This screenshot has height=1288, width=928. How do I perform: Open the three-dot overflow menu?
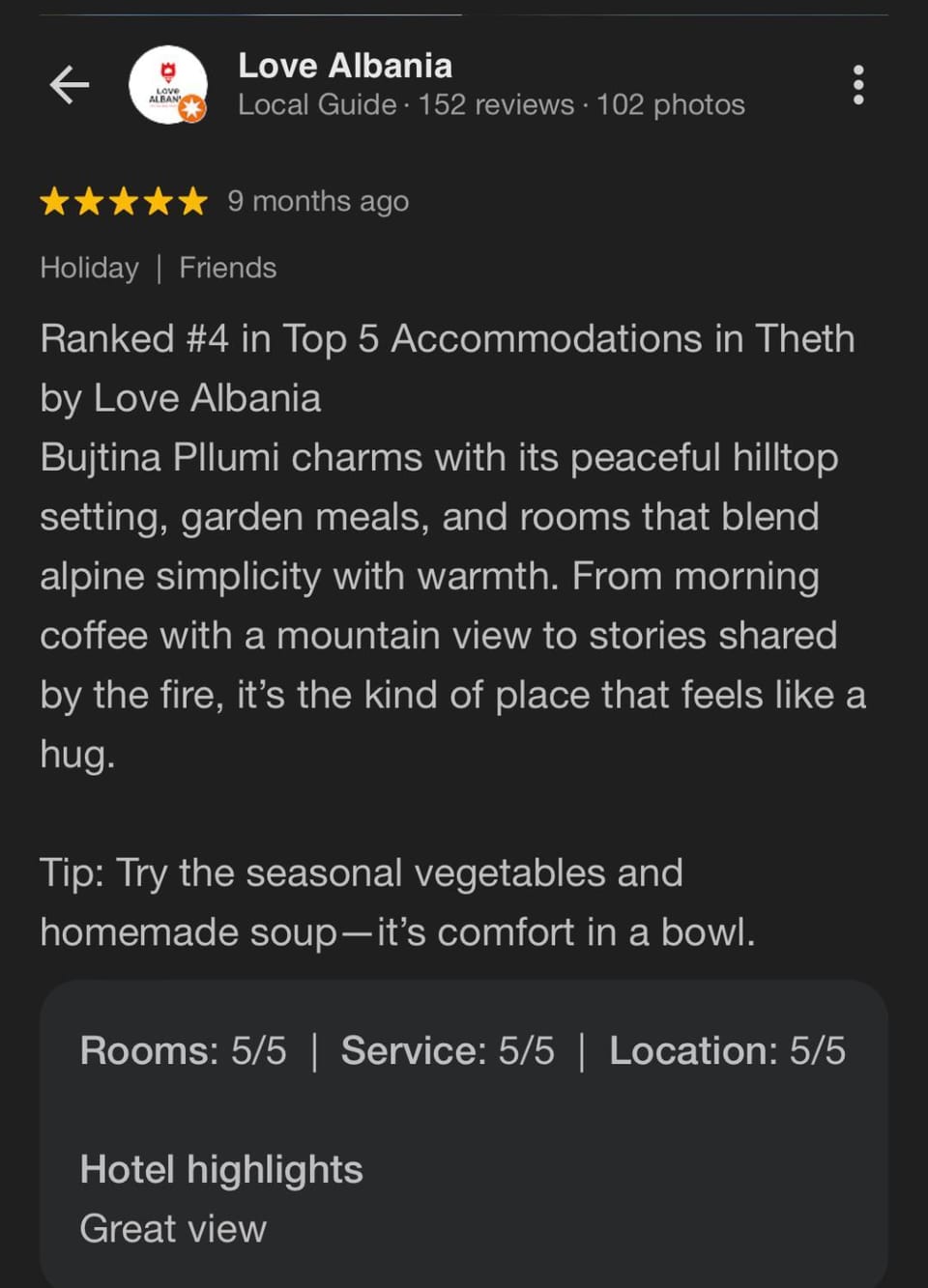[857, 85]
